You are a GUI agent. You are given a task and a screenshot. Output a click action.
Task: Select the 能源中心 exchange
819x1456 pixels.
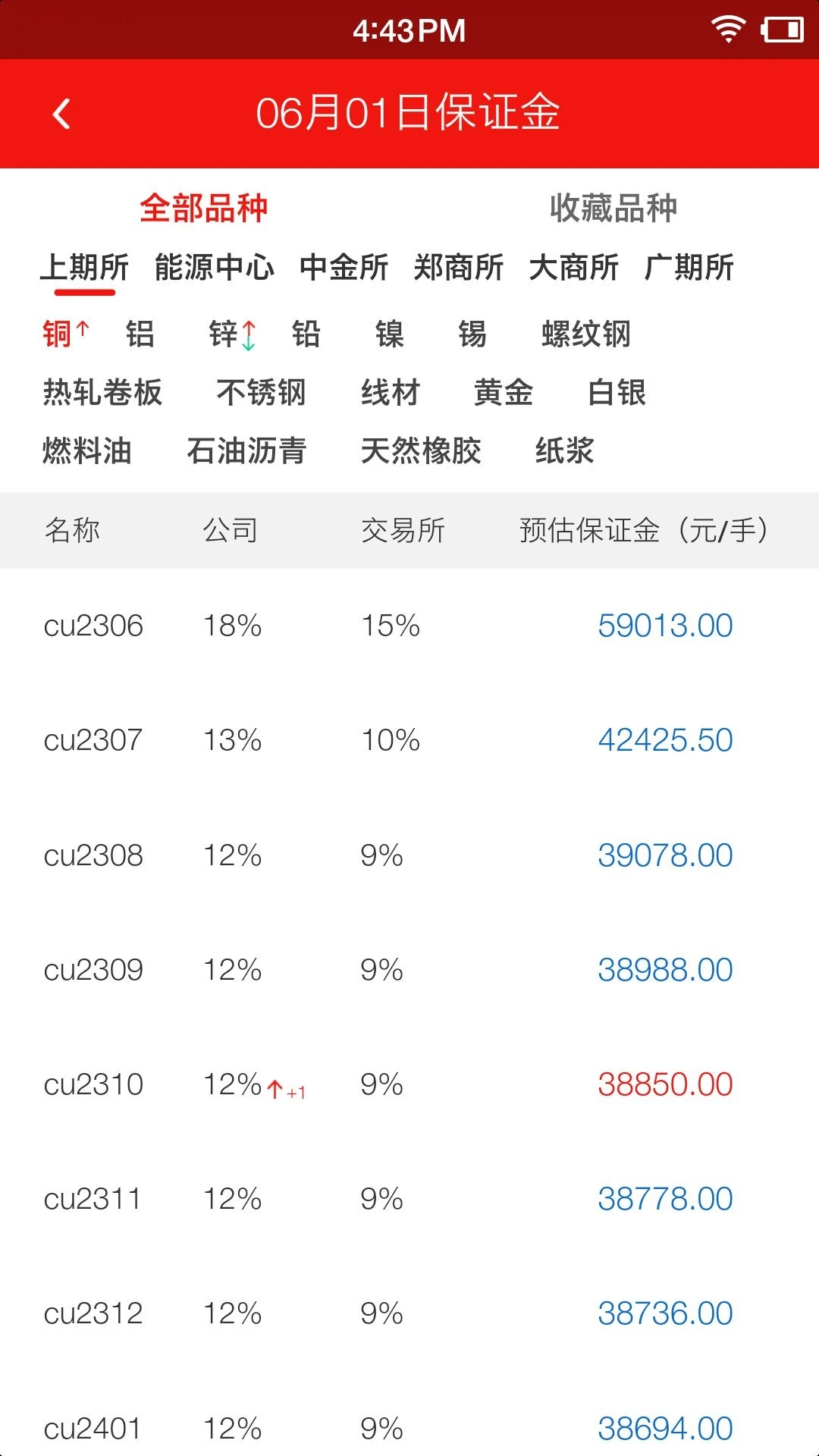tap(215, 268)
